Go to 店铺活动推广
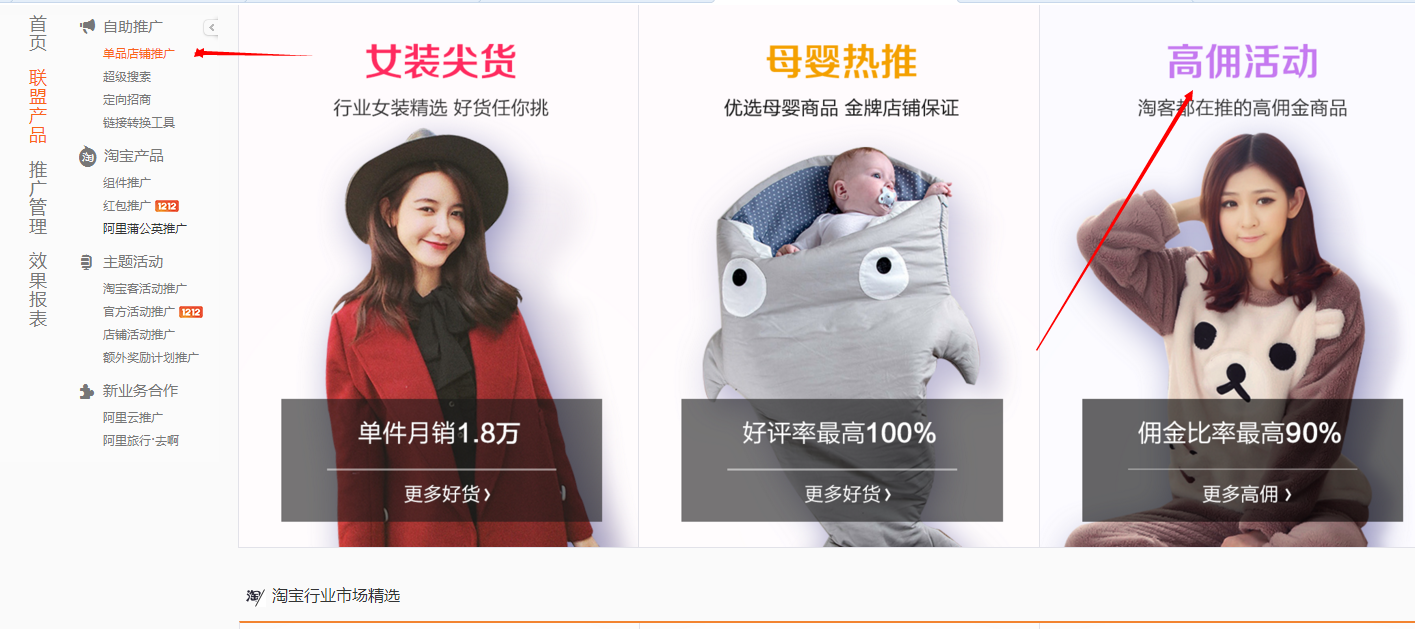Screen dimensions: 1415x629 tap(138, 334)
